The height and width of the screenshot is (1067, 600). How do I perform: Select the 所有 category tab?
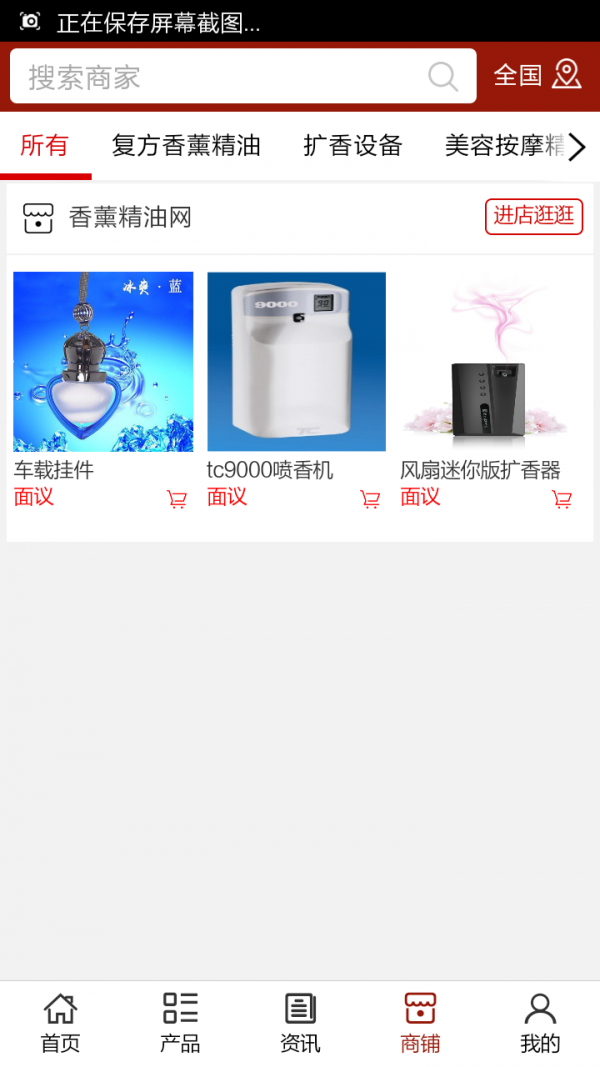pyautogui.click(x=45, y=146)
